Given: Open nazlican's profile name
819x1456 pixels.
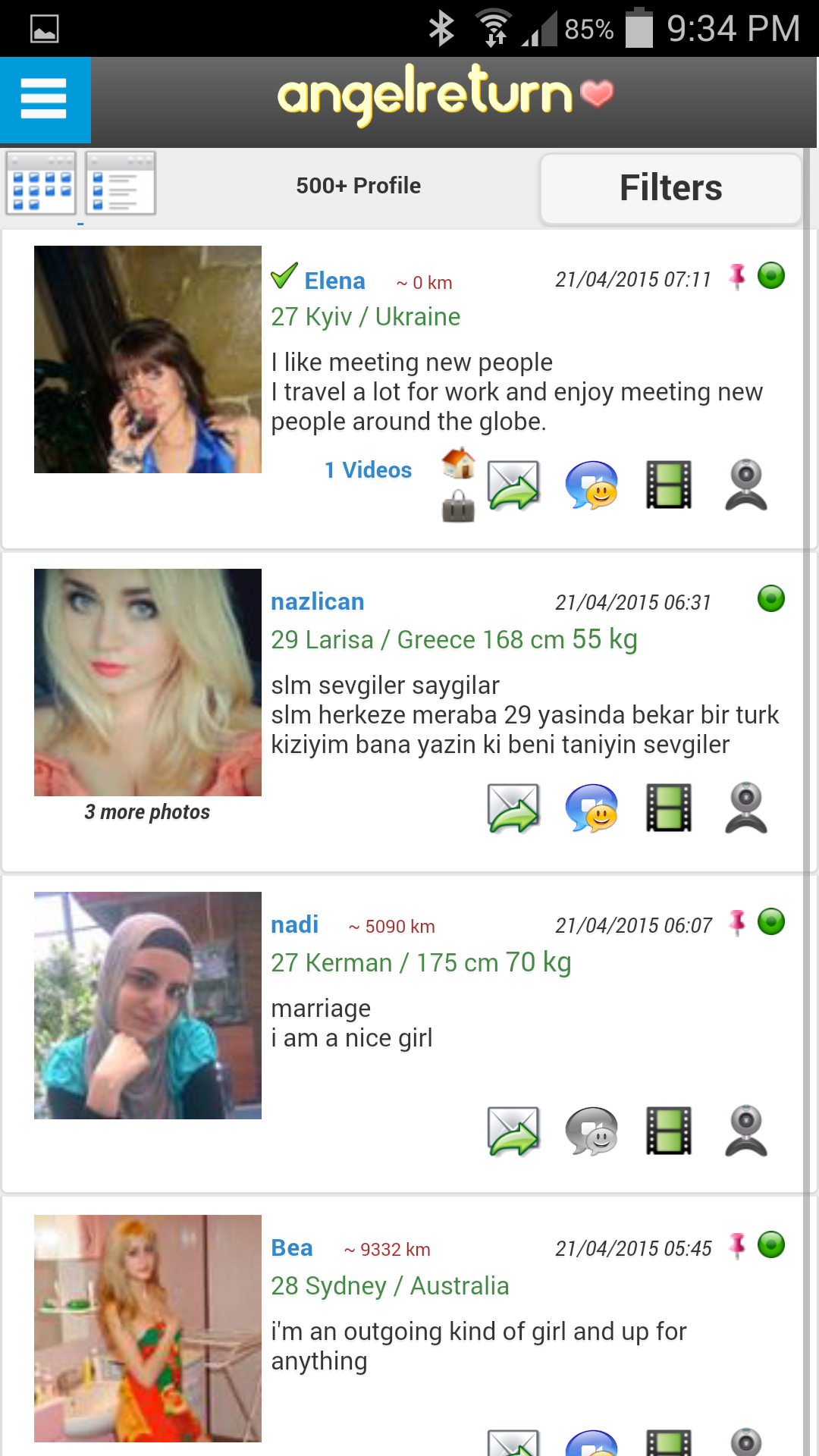Looking at the screenshot, I should pyautogui.click(x=318, y=602).
